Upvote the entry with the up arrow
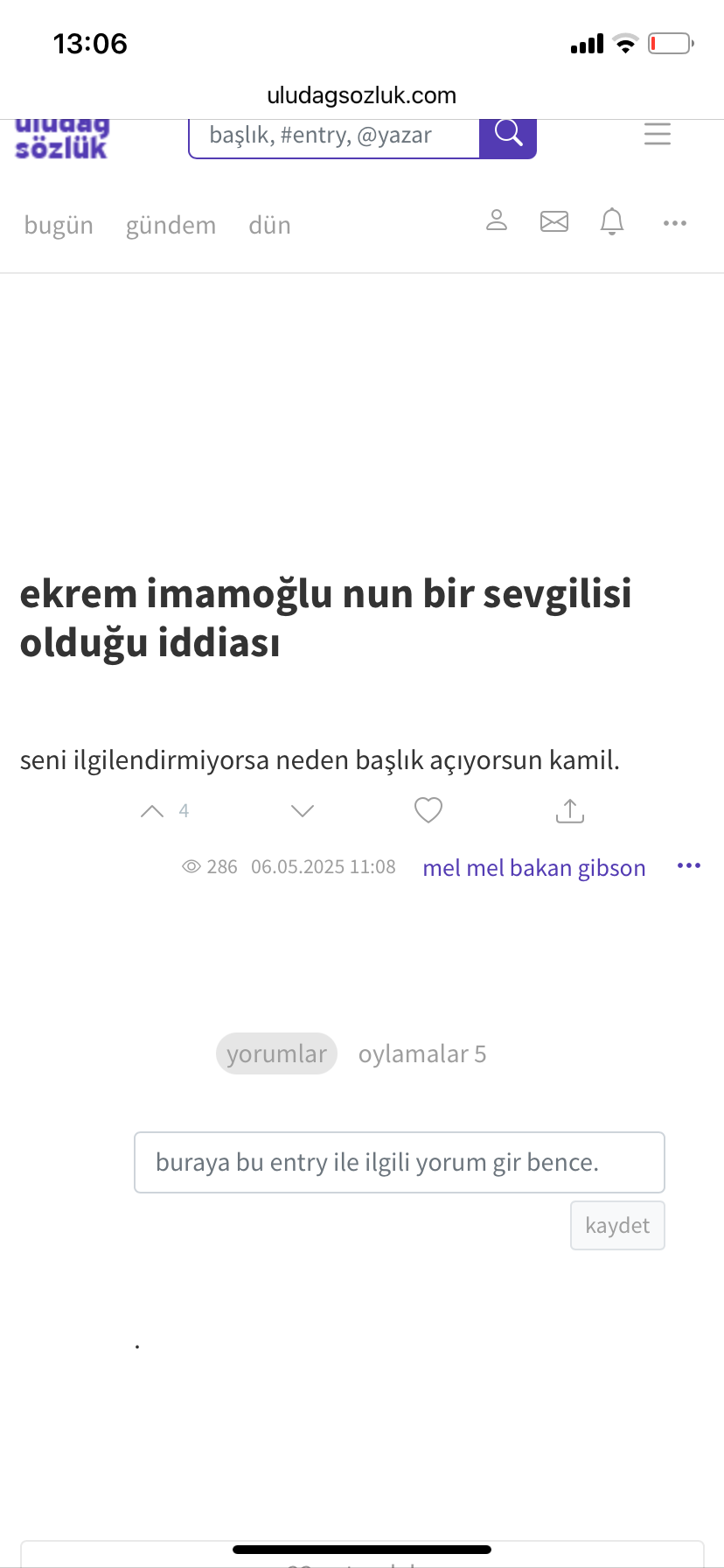The height and width of the screenshot is (1568, 724). [x=152, y=811]
